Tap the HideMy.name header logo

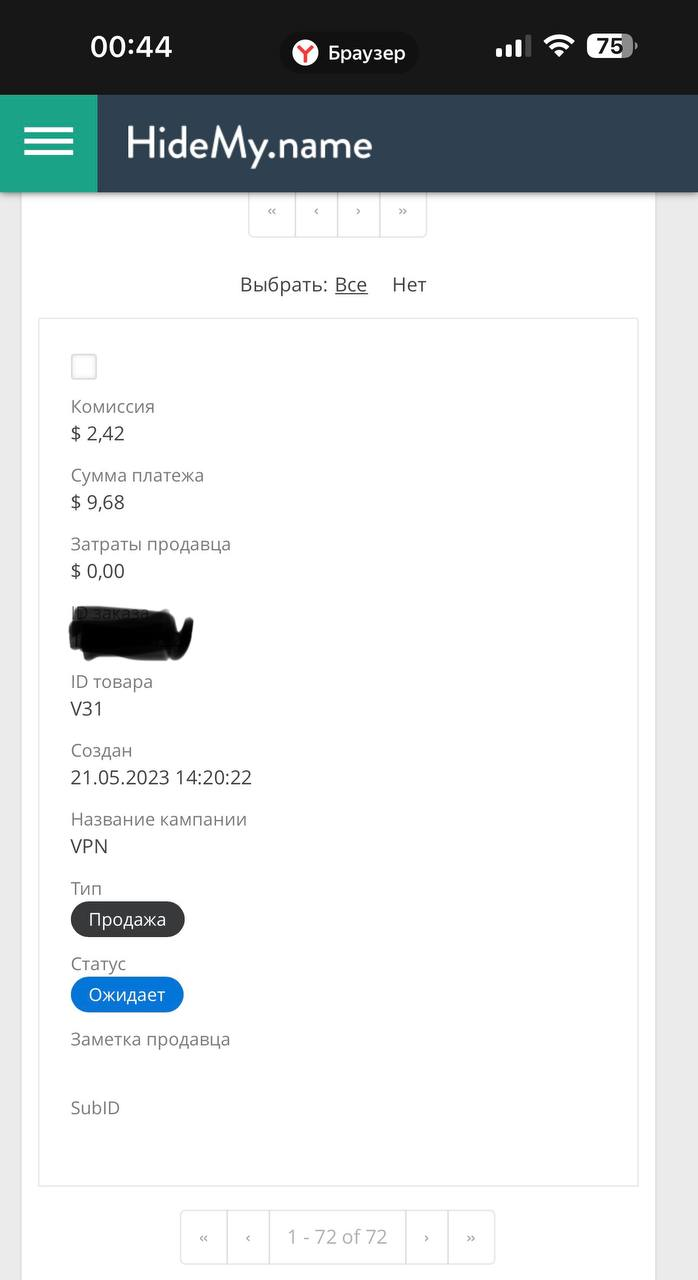(x=249, y=145)
